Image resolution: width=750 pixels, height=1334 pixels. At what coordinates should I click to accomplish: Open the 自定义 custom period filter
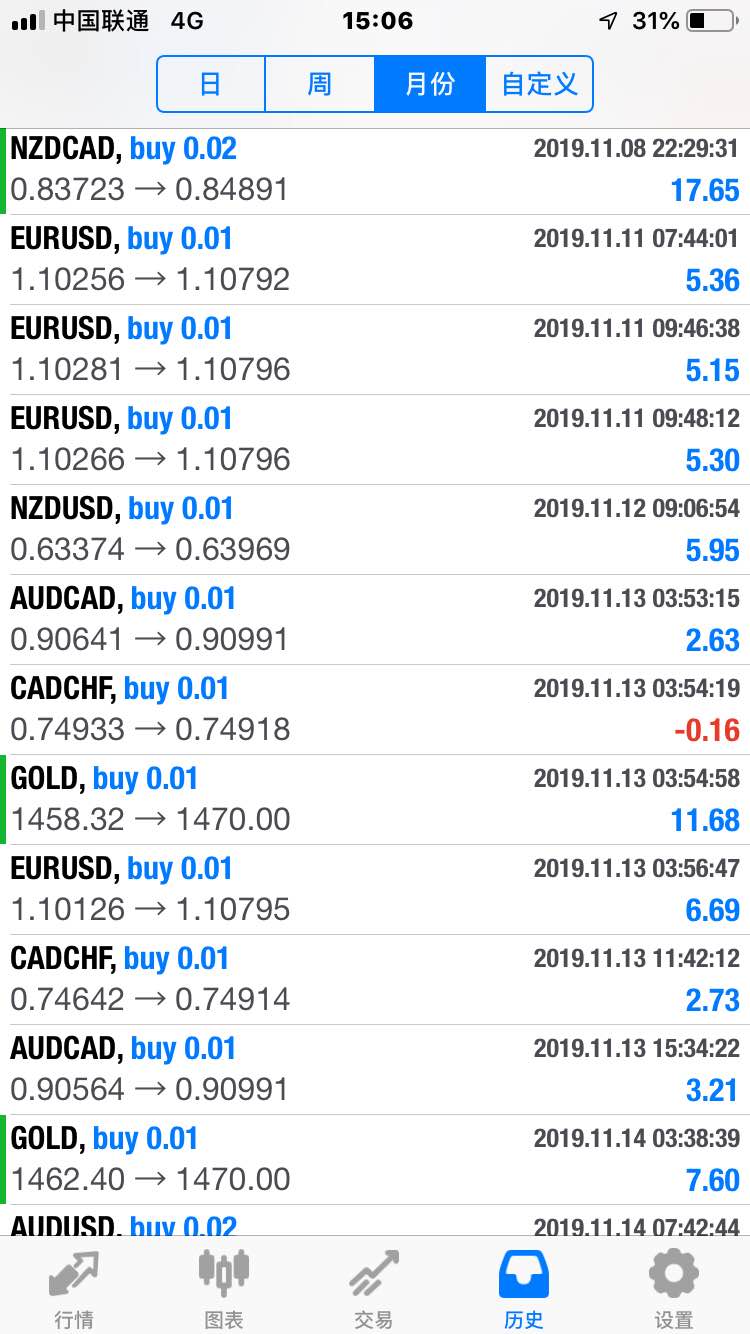click(539, 84)
